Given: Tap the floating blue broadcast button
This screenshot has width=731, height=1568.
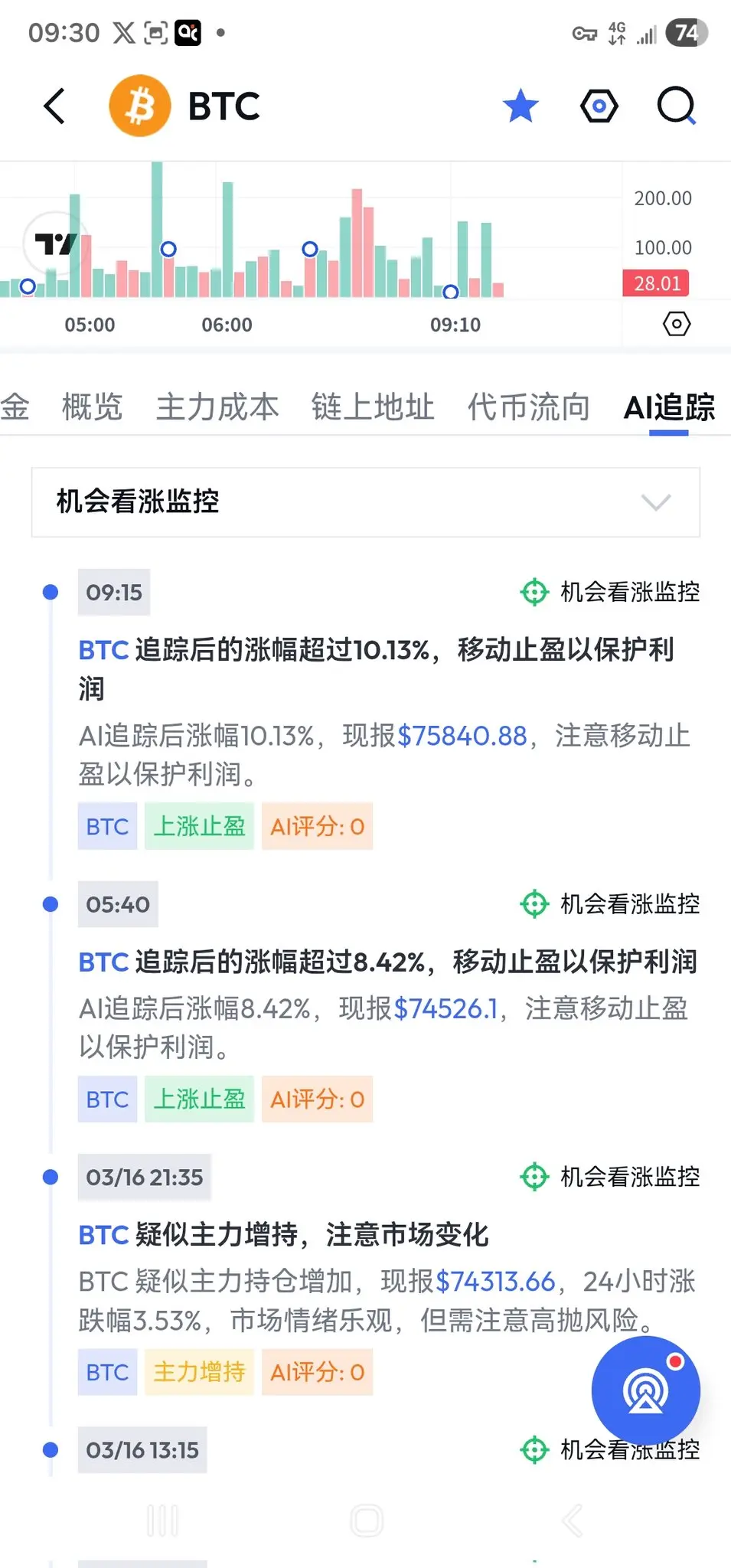Looking at the screenshot, I should click(645, 1390).
